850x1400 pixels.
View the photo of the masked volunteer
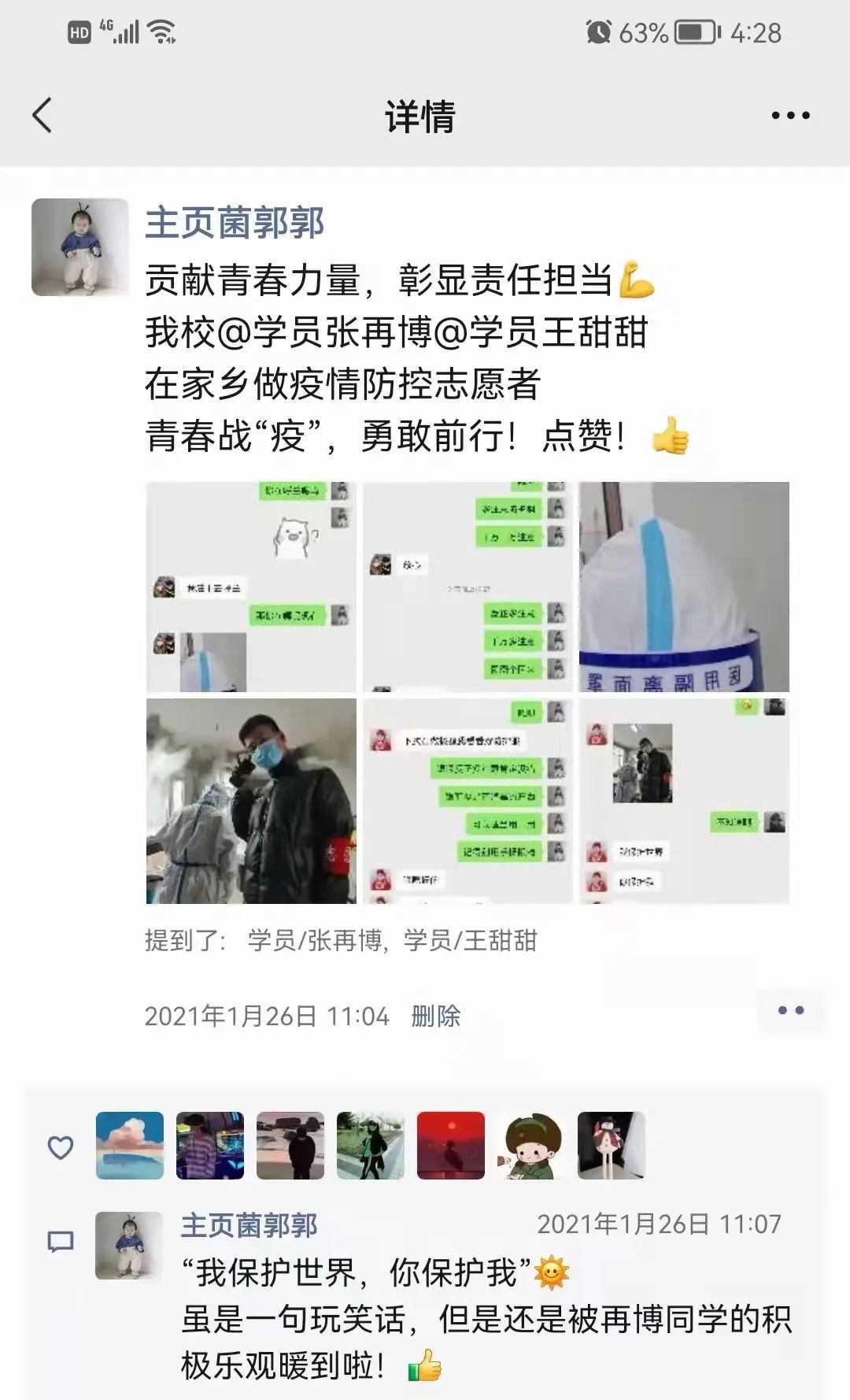coord(251,801)
